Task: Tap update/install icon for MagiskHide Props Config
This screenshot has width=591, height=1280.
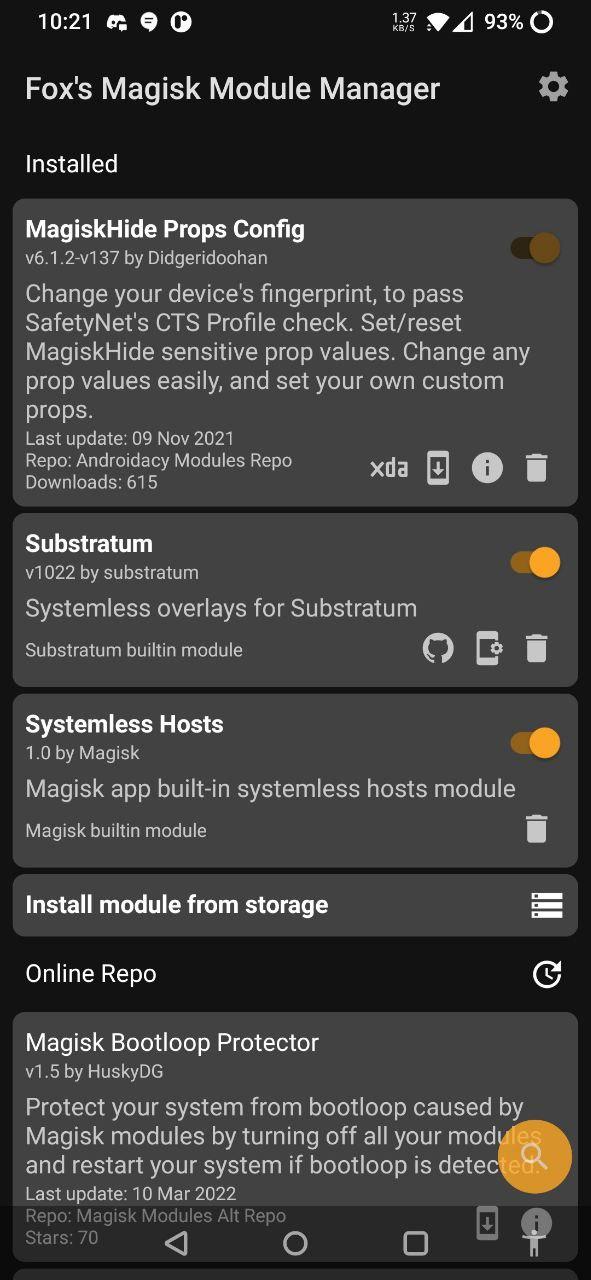Action: pos(438,468)
